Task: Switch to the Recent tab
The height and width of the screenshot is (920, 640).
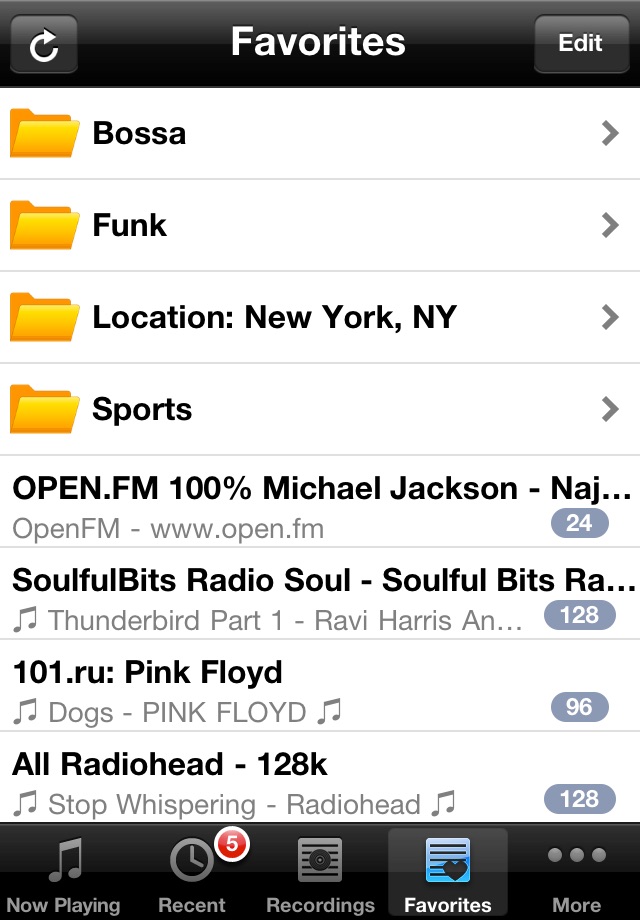Action: tap(192, 873)
